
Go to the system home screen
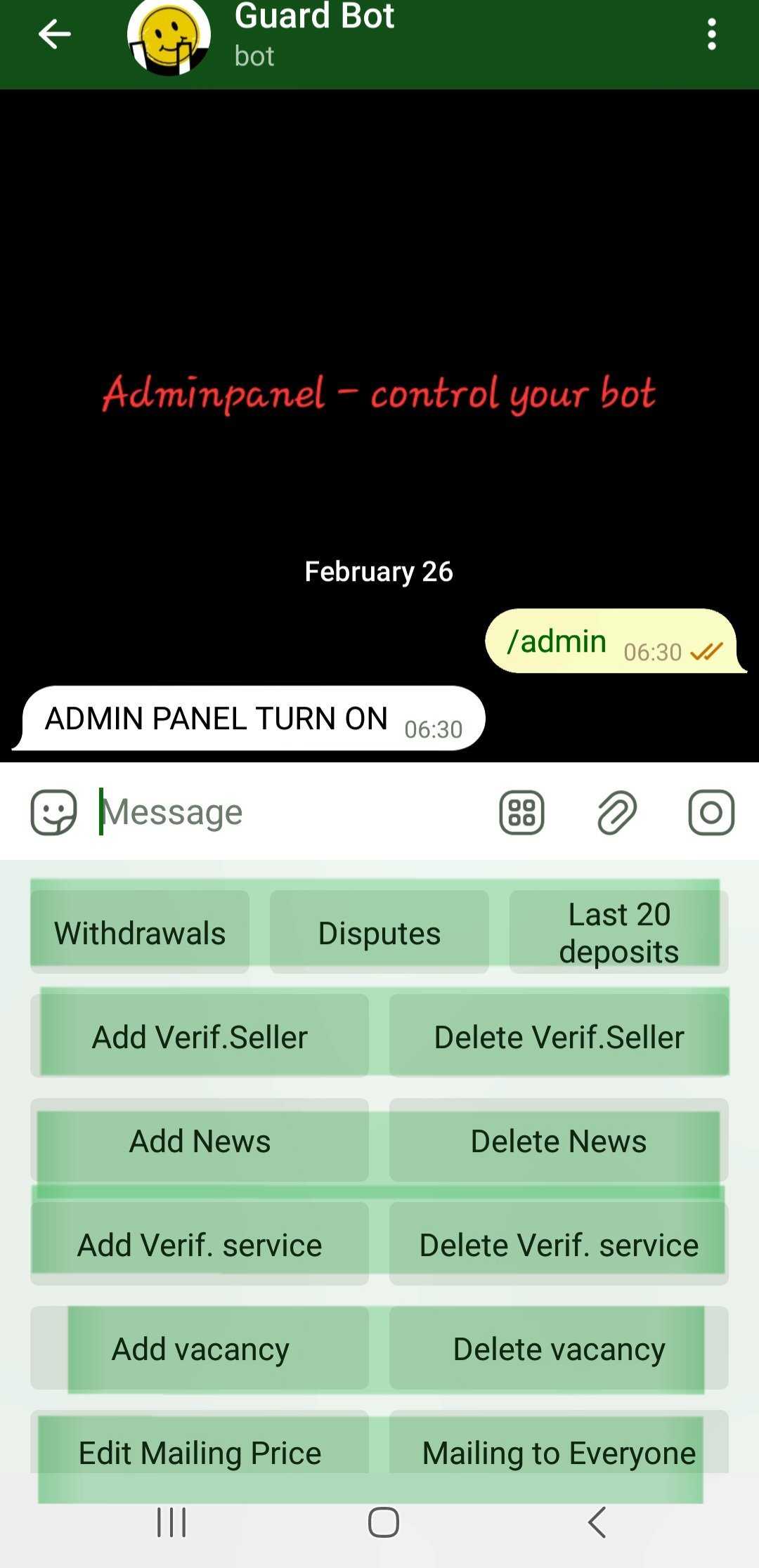coord(384,1522)
